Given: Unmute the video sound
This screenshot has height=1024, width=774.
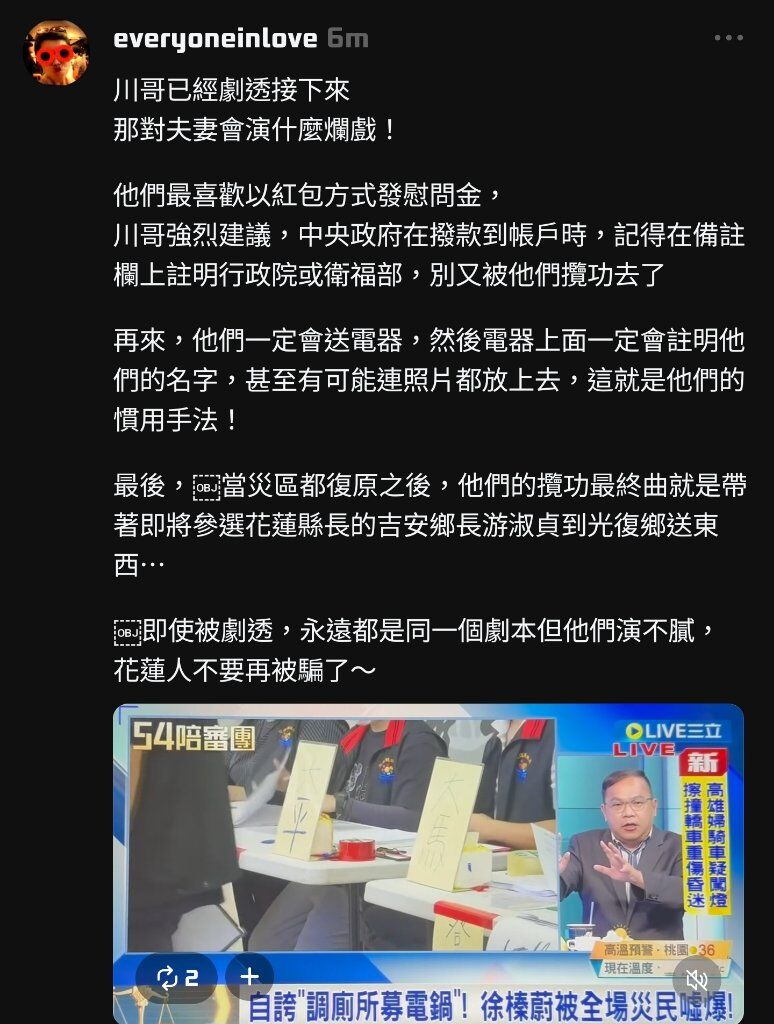Looking at the screenshot, I should click(697, 978).
